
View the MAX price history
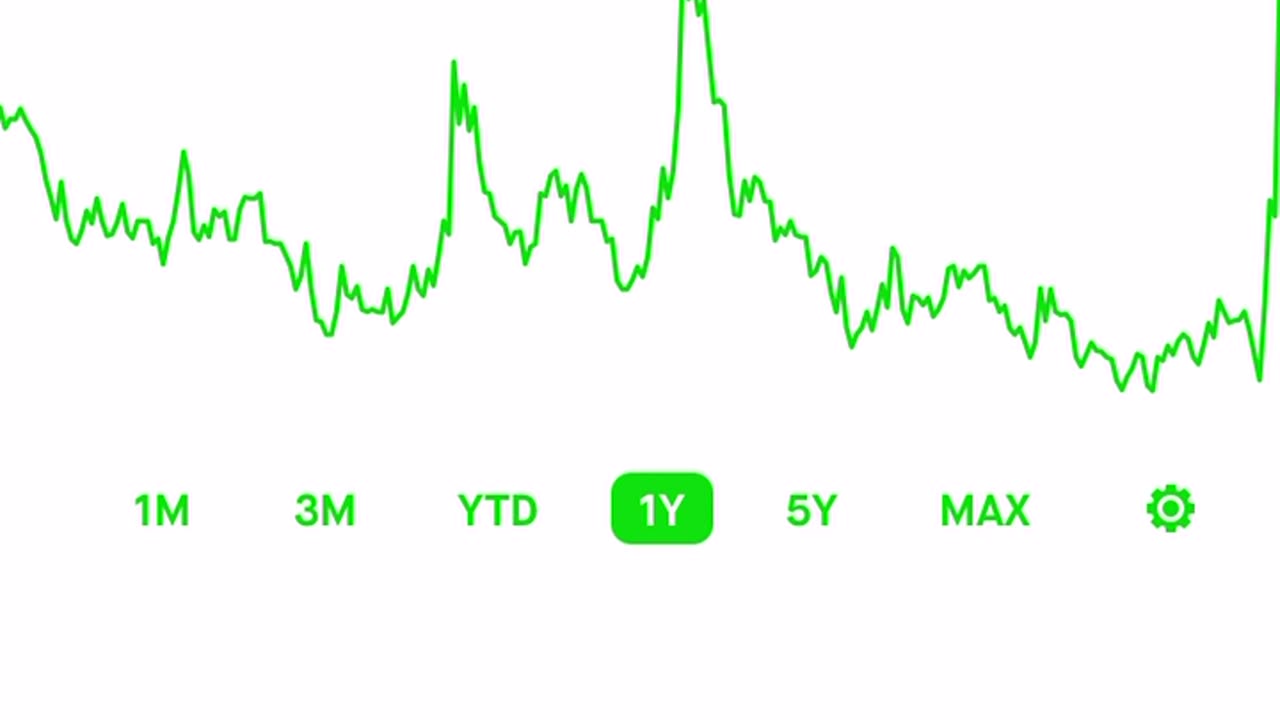click(985, 510)
